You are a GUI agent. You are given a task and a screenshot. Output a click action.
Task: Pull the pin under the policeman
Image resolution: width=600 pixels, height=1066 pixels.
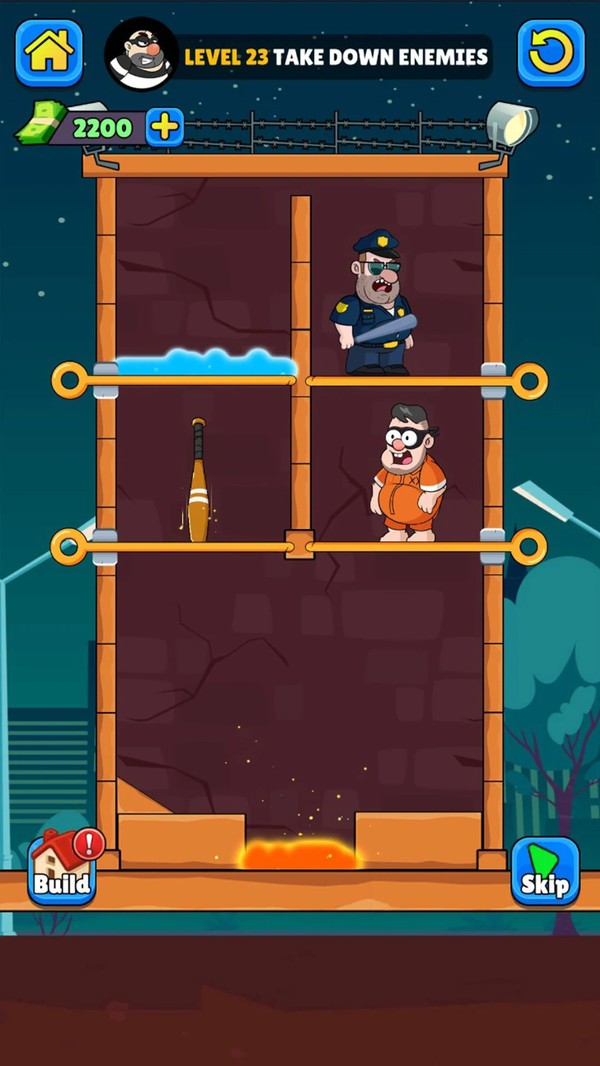(530, 380)
